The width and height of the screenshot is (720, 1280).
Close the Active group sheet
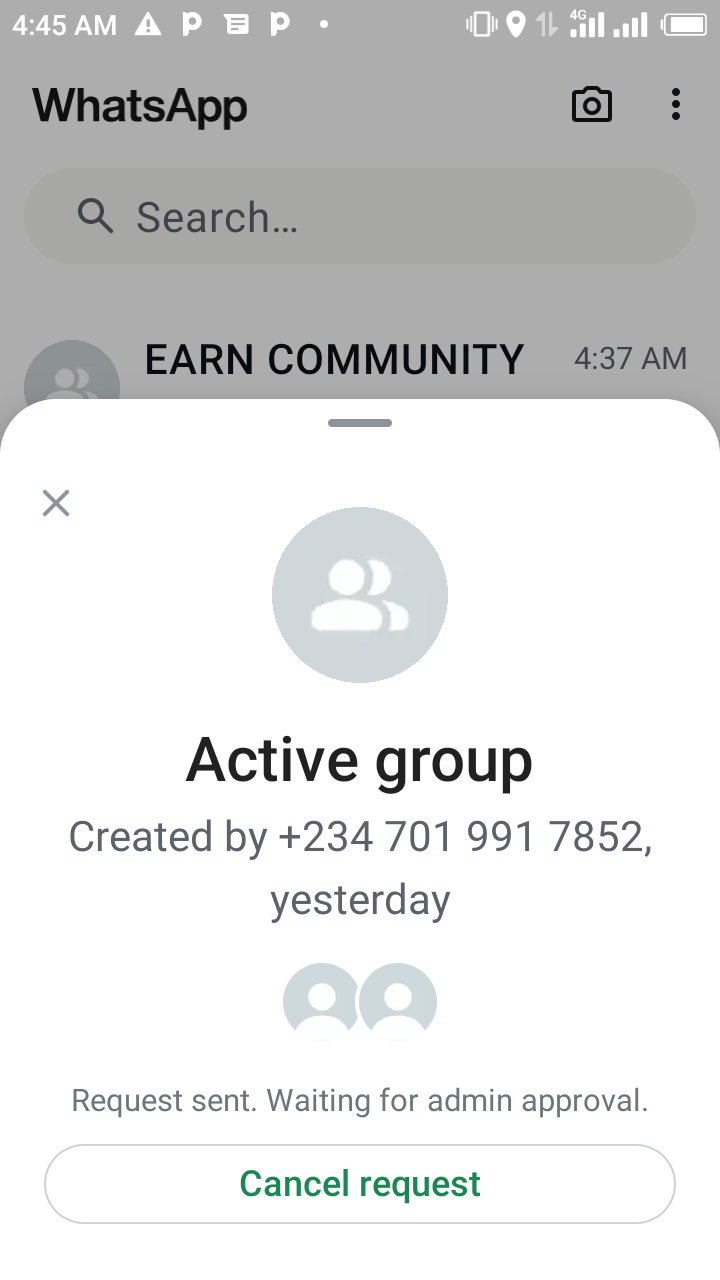point(56,503)
